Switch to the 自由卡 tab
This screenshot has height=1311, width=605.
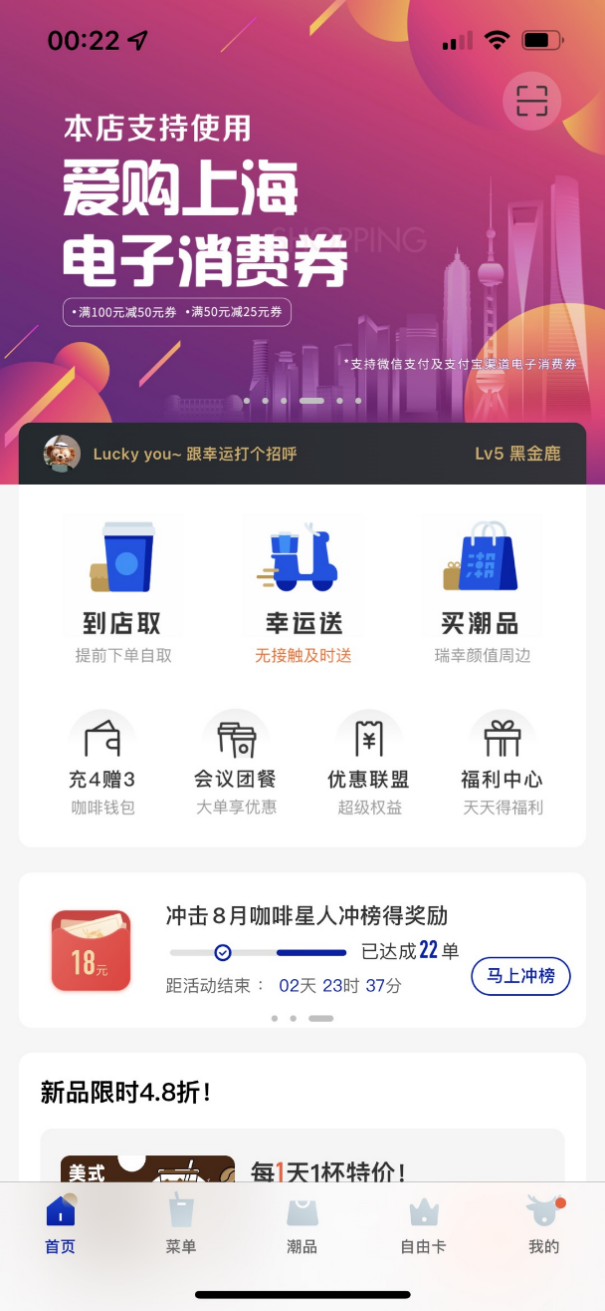click(x=423, y=1225)
